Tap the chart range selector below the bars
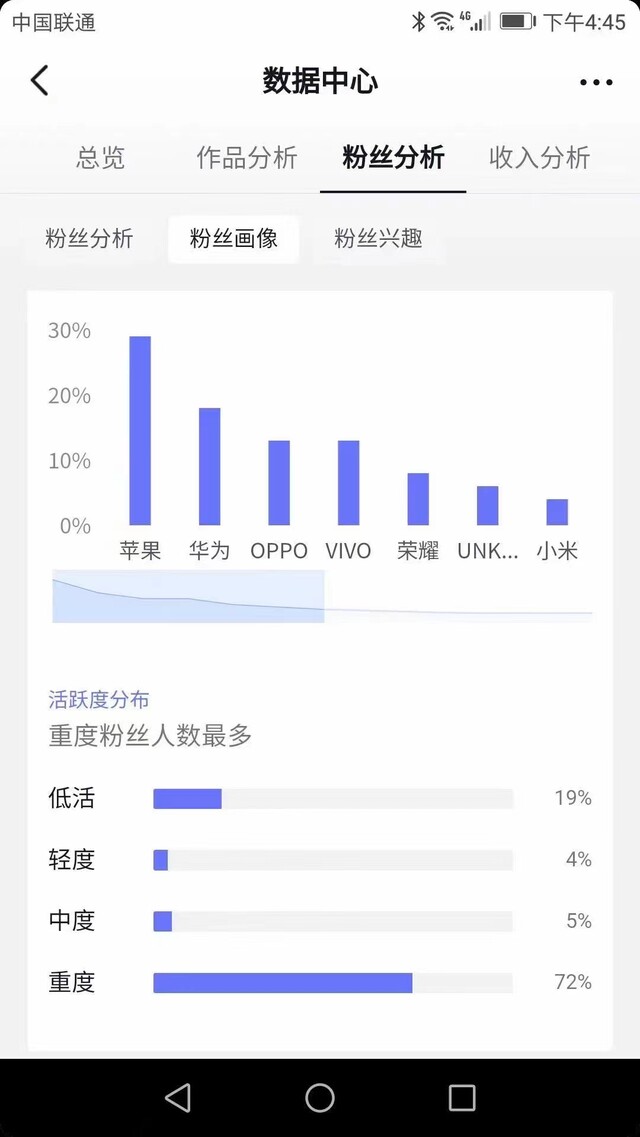This screenshot has width=640, height=1137. (x=188, y=596)
